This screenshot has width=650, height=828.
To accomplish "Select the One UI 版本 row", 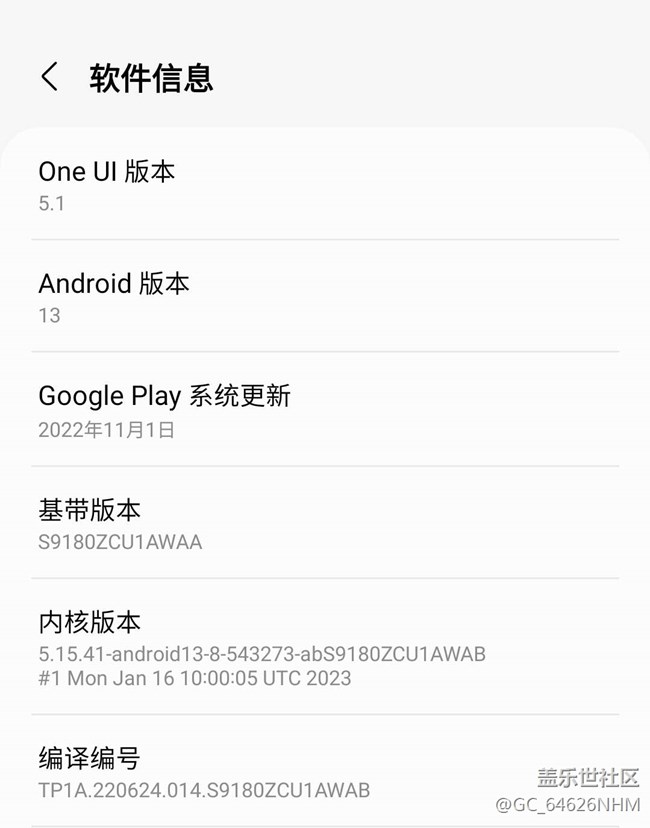I will pyautogui.click(x=325, y=185).
